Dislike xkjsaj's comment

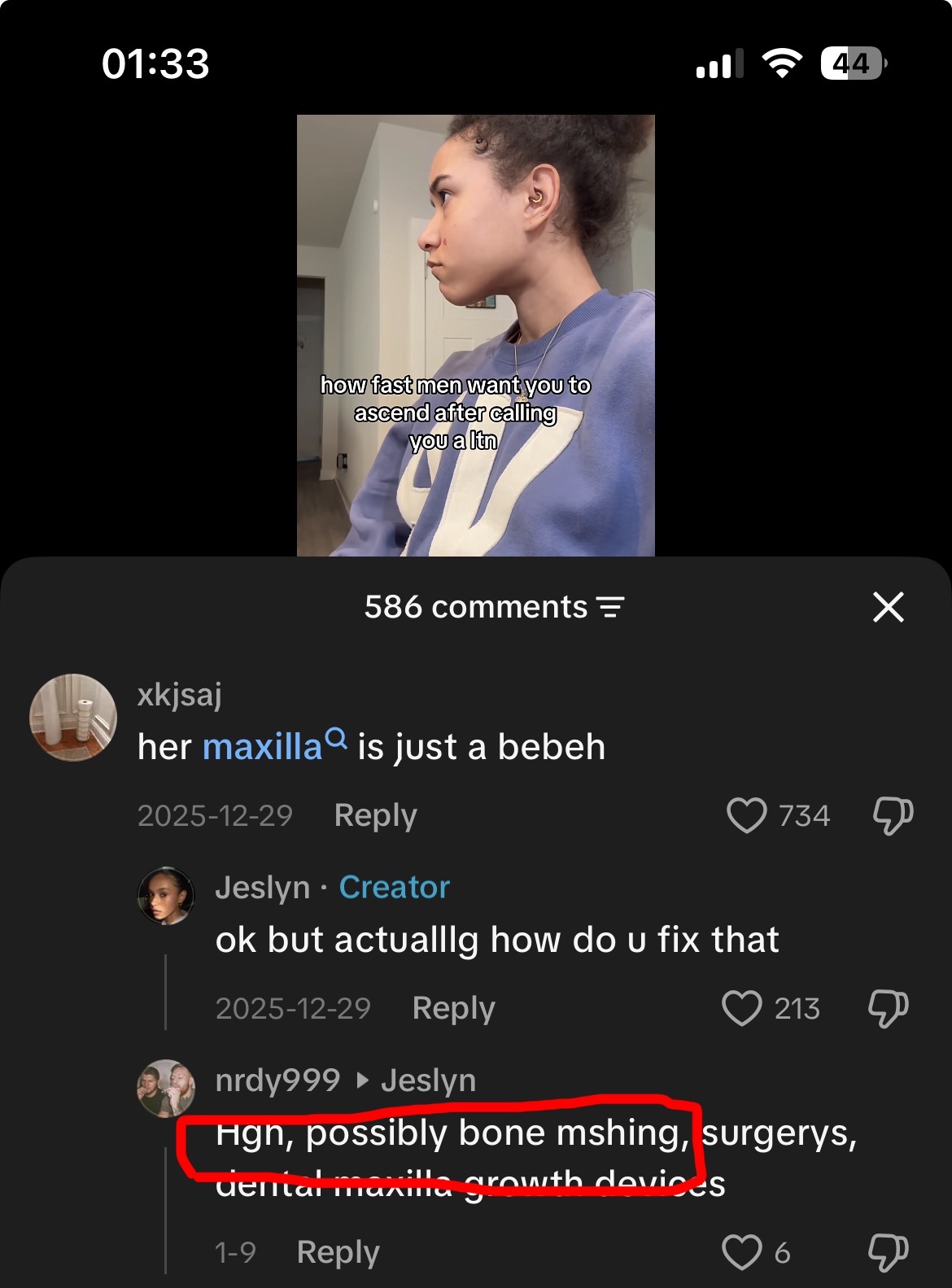point(893,815)
